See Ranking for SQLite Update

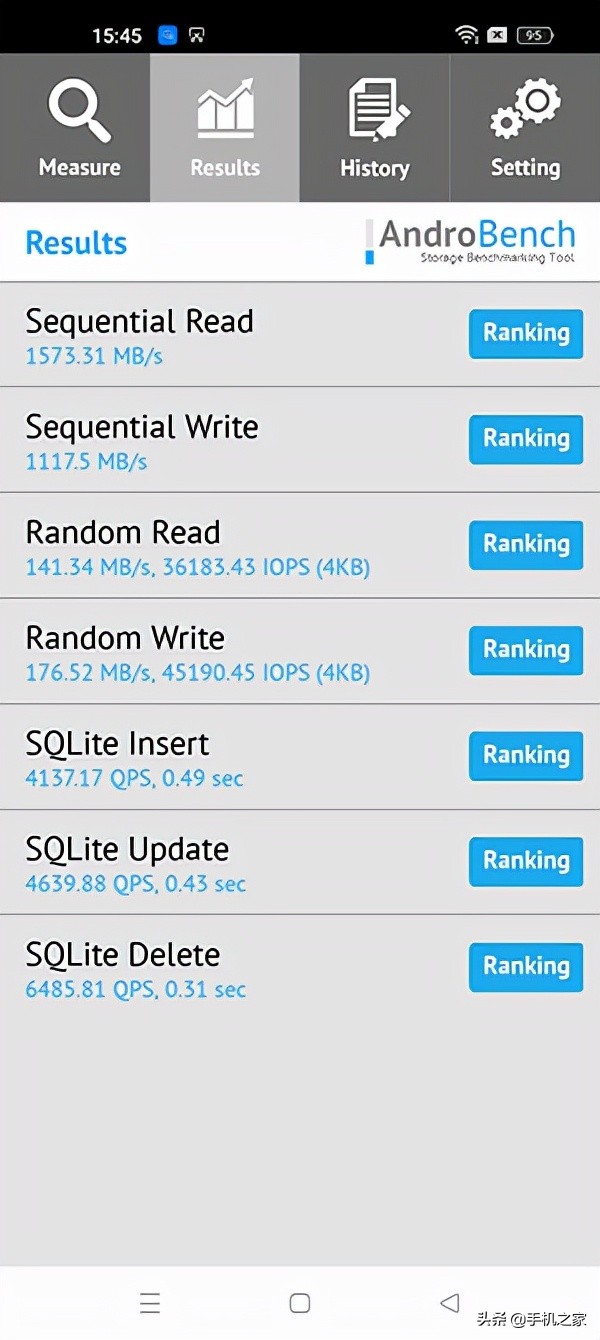[x=526, y=861]
